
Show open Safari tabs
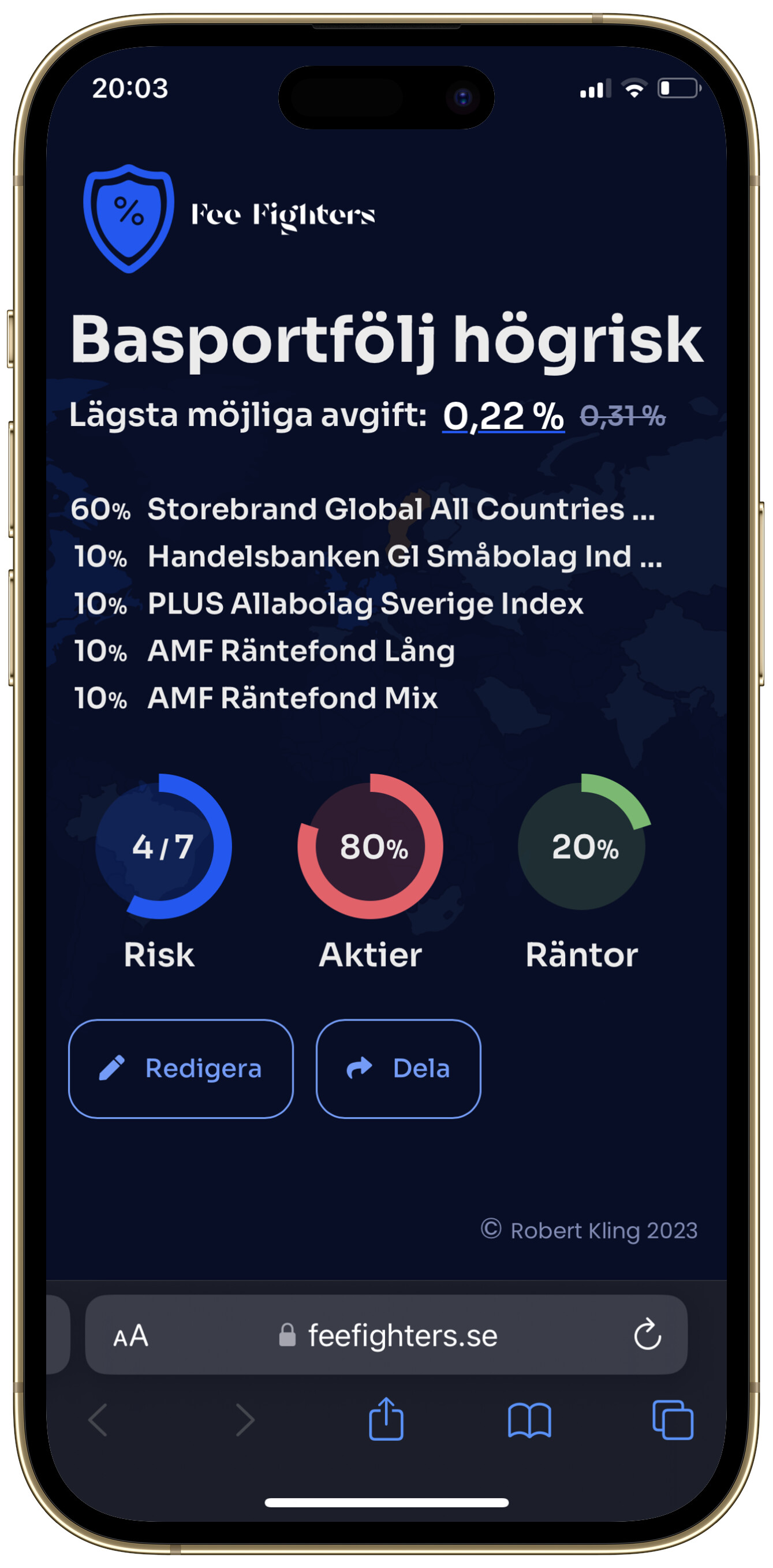click(672, 1420)
